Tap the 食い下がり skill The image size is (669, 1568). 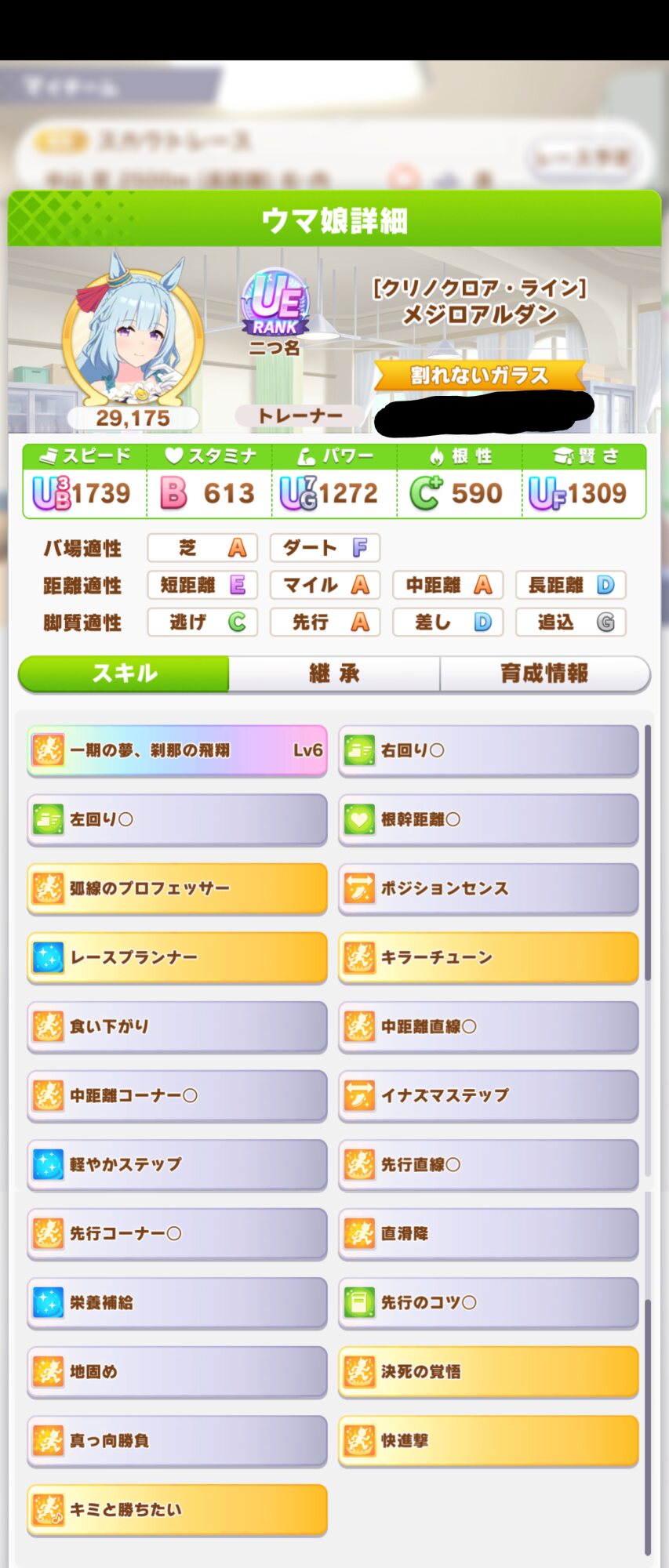[x=177, y=1026]
